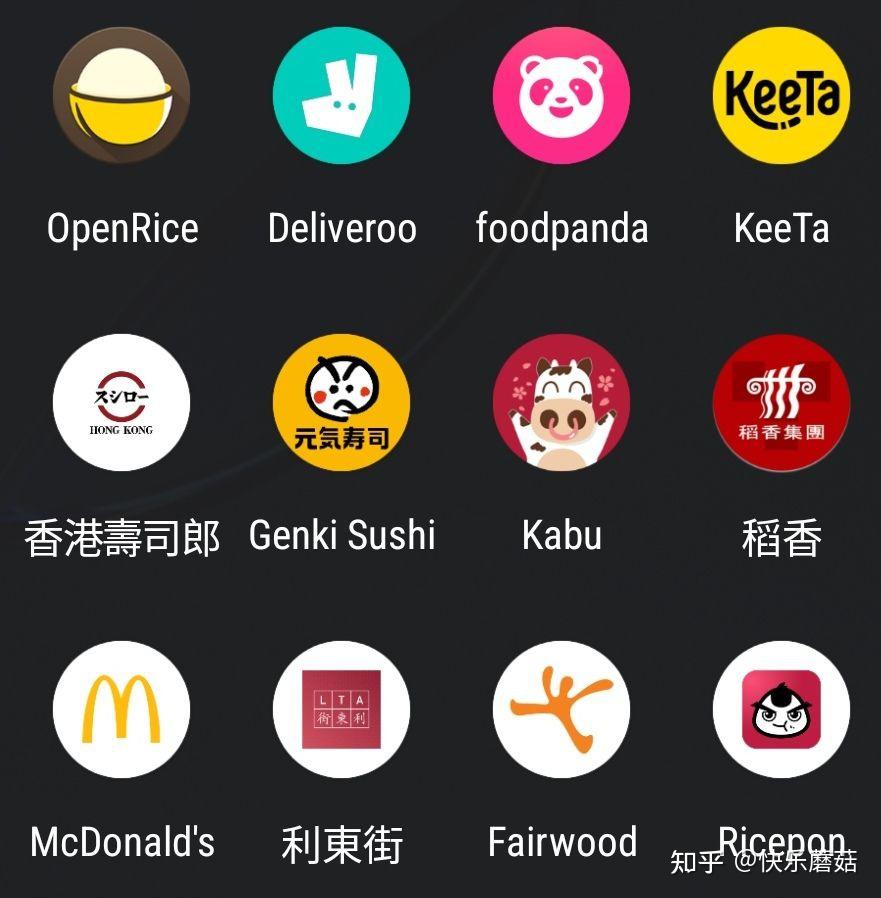This screenshot has height=898, width=881.
Task: Tap the Genki Sushi label text
Action: click(x=342, y=536)
